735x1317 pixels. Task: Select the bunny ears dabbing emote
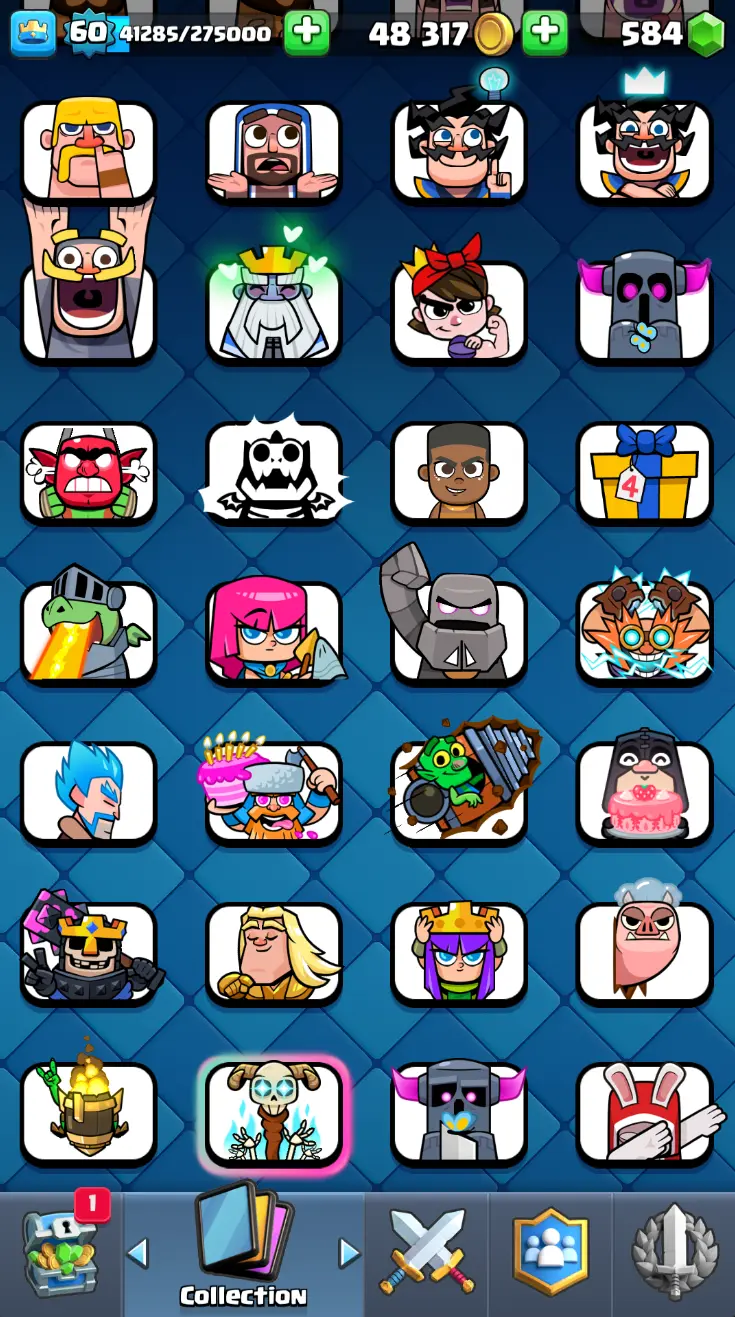pos(644,1113)
